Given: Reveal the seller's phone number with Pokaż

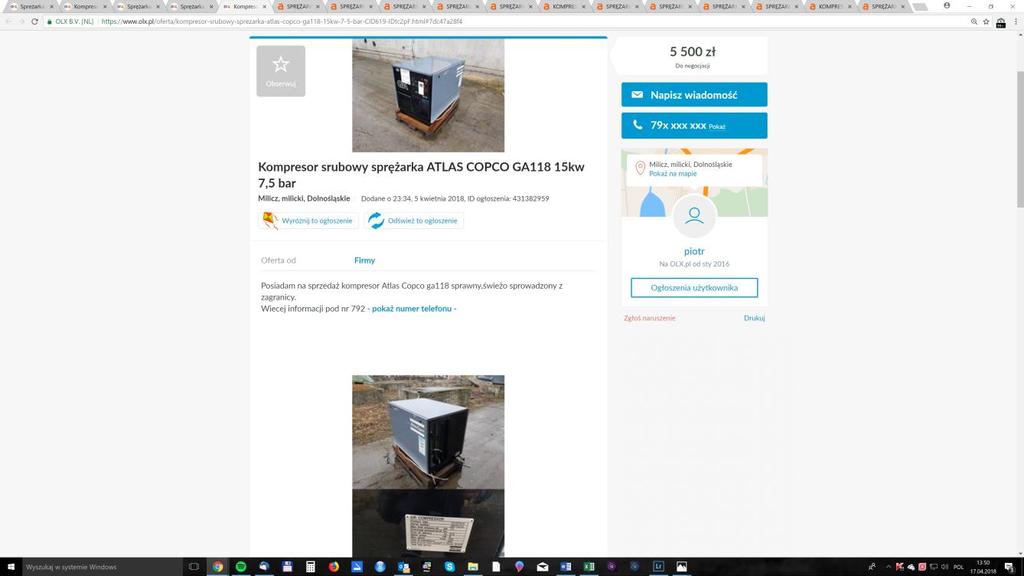Looking at the screenshot, I should (x=717, y=126).
